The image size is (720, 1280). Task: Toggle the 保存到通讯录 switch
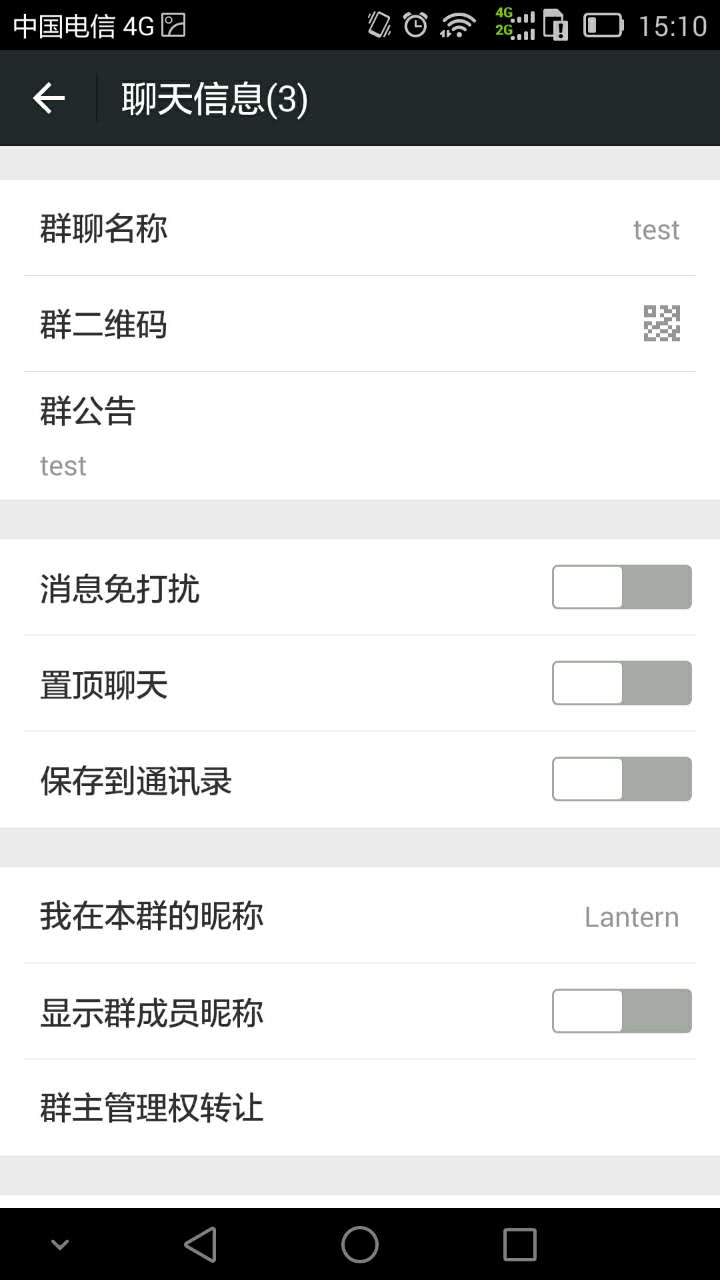click(621, 779)
